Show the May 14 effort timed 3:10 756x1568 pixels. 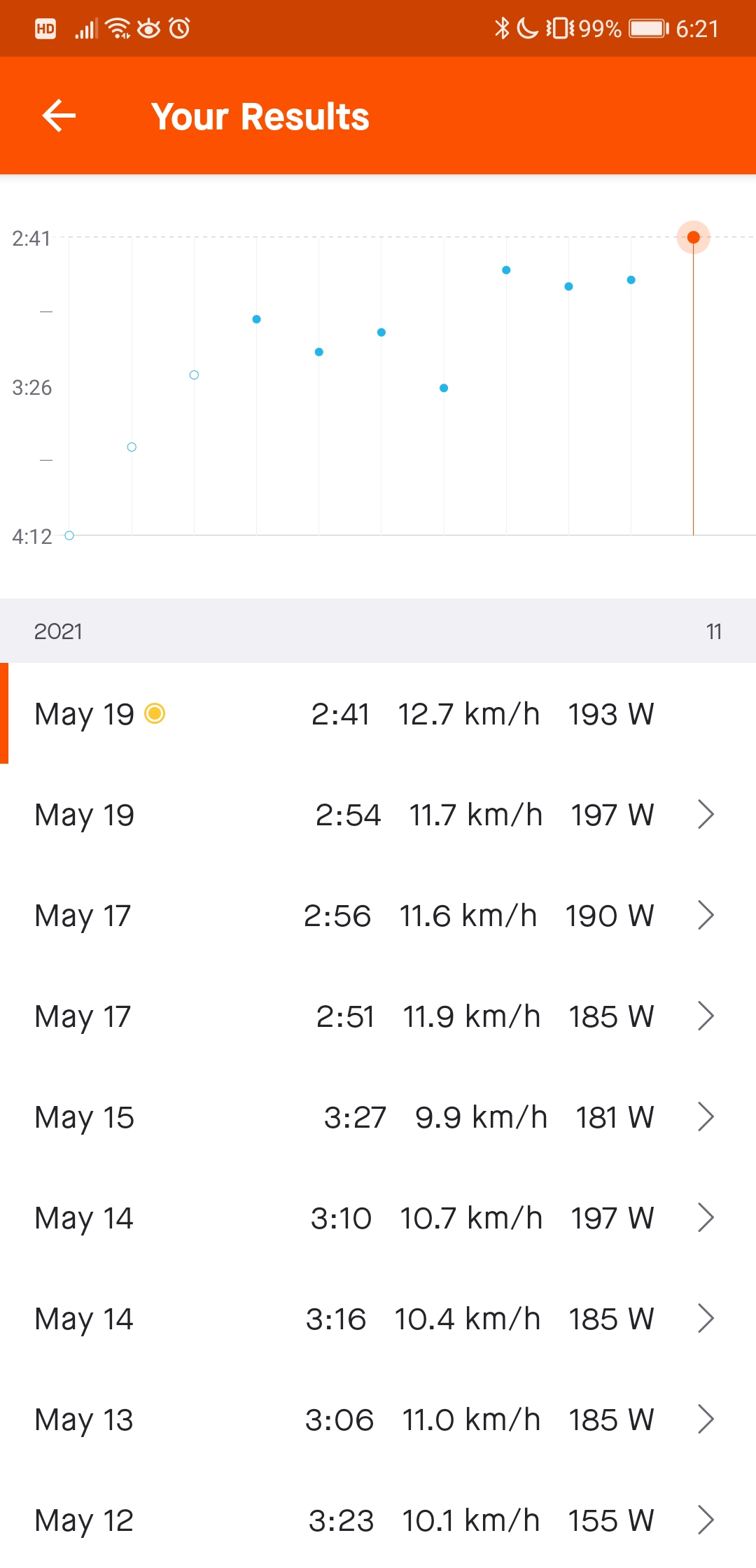pos(378,1218)
